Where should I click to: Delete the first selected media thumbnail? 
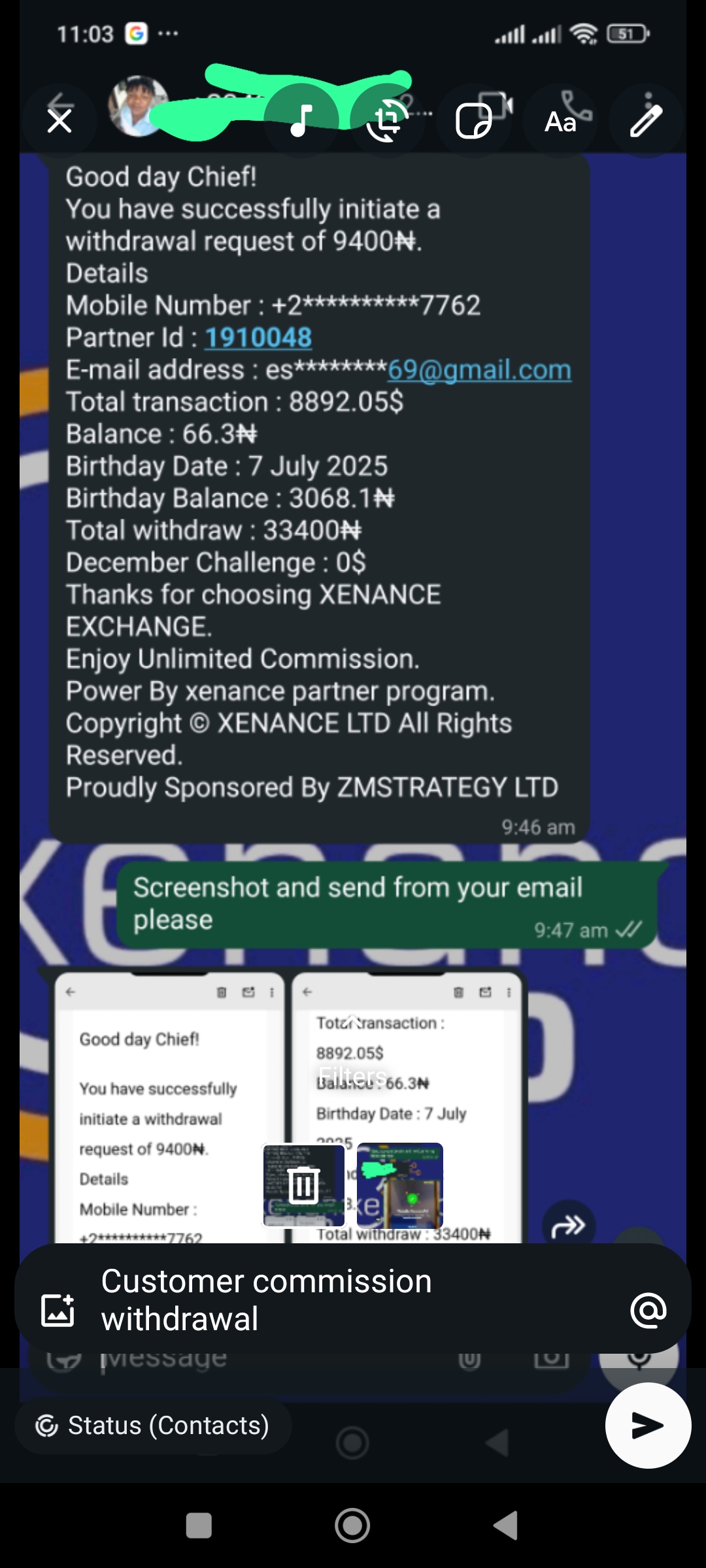pyautogui.click(x=303, y=1185)
